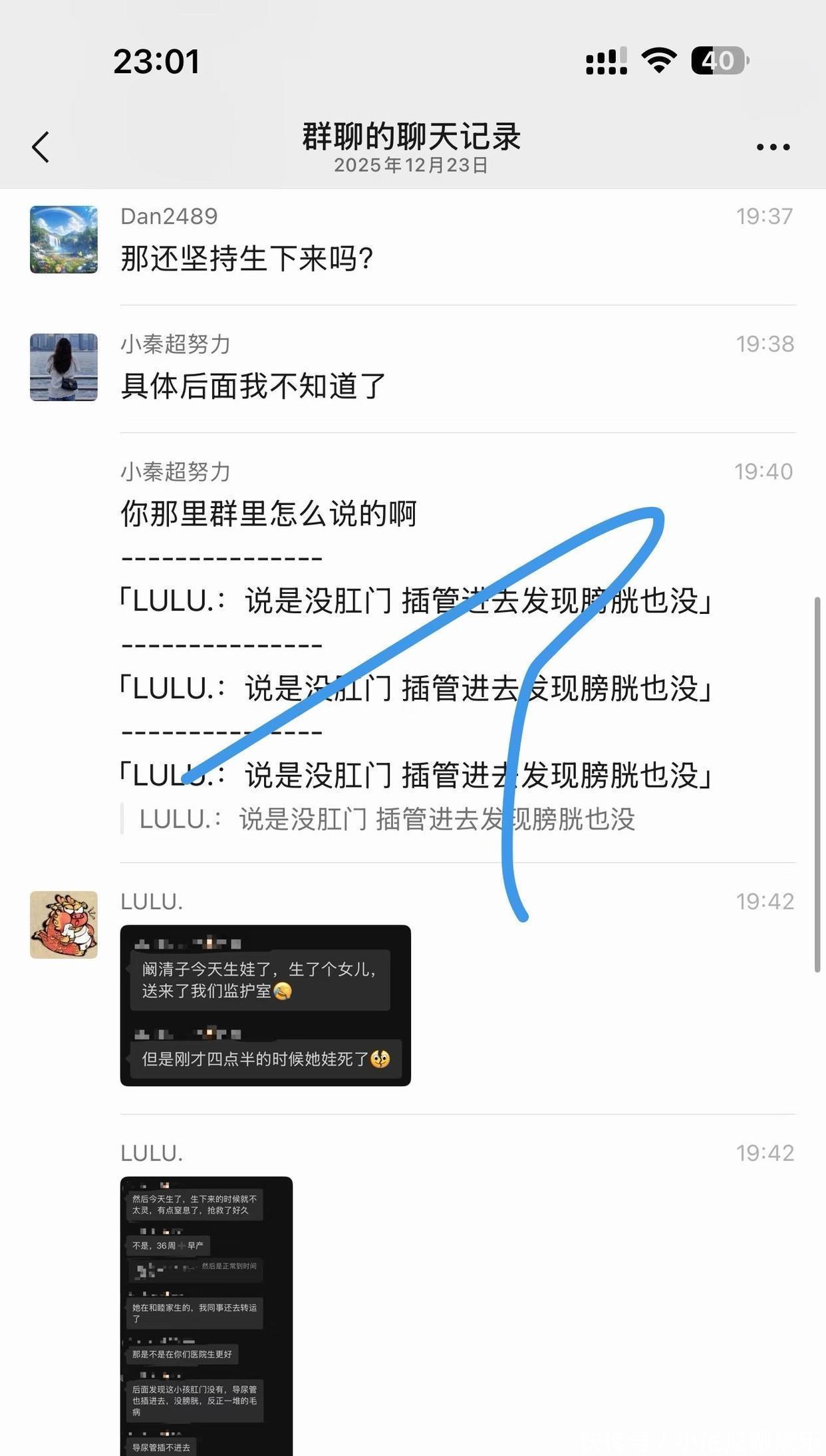View the LULU. dragon avatar profile
826x1456 pixels.
pyautogui.click(x=64, y=925)
